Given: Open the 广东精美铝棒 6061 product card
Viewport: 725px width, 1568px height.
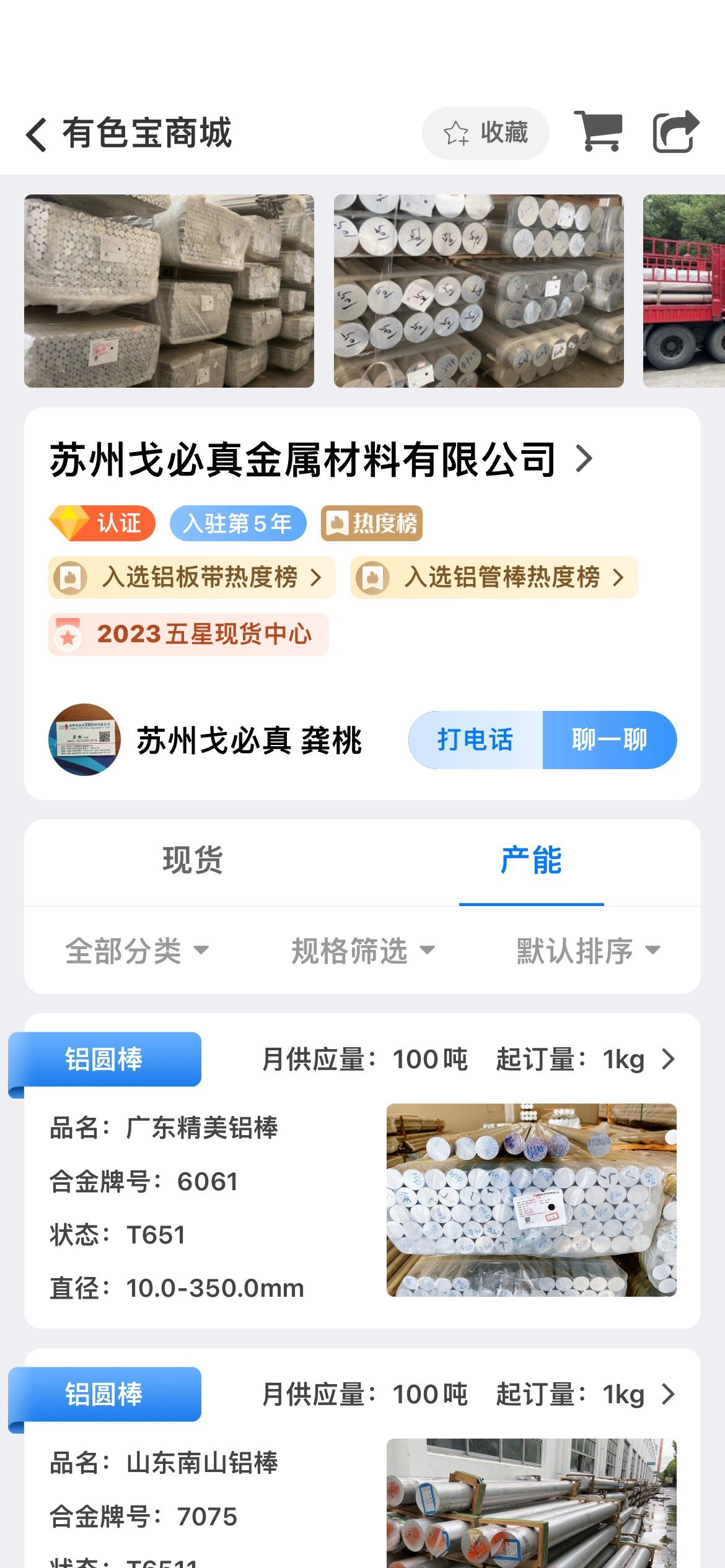Looking at the screenshot, I should [x=362, y=1171].
